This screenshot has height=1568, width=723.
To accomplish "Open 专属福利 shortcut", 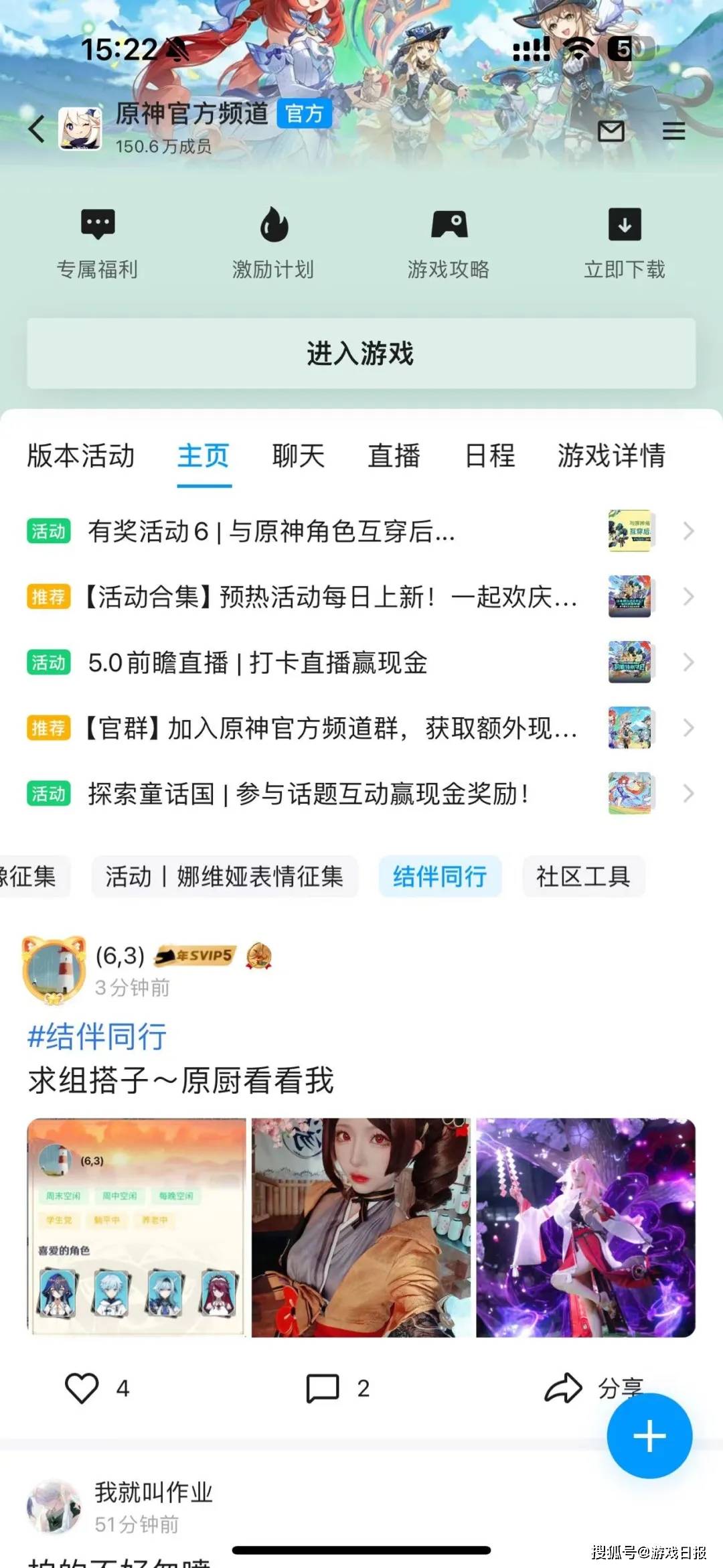I will click(x=98, y=242).
